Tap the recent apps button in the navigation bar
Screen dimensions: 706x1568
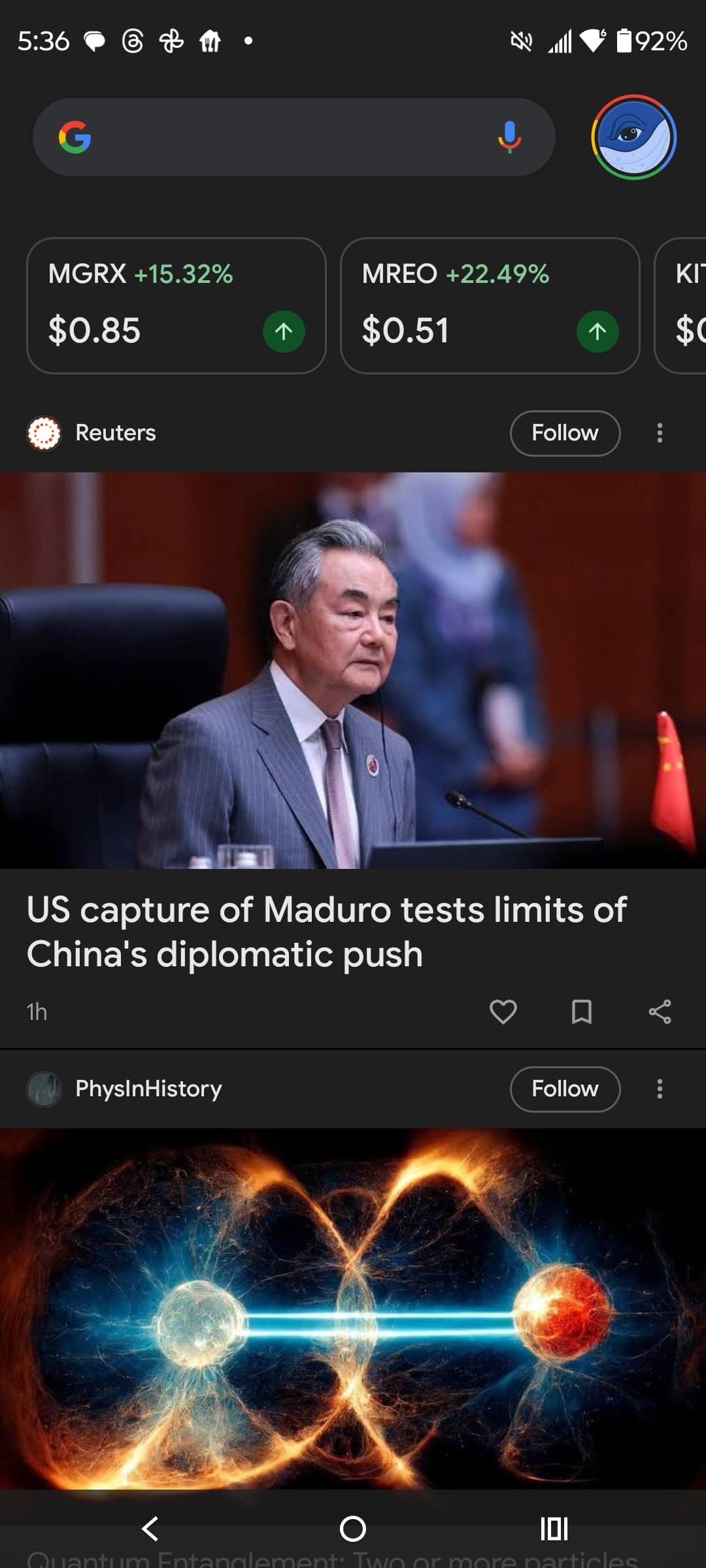pos(553,1529)
